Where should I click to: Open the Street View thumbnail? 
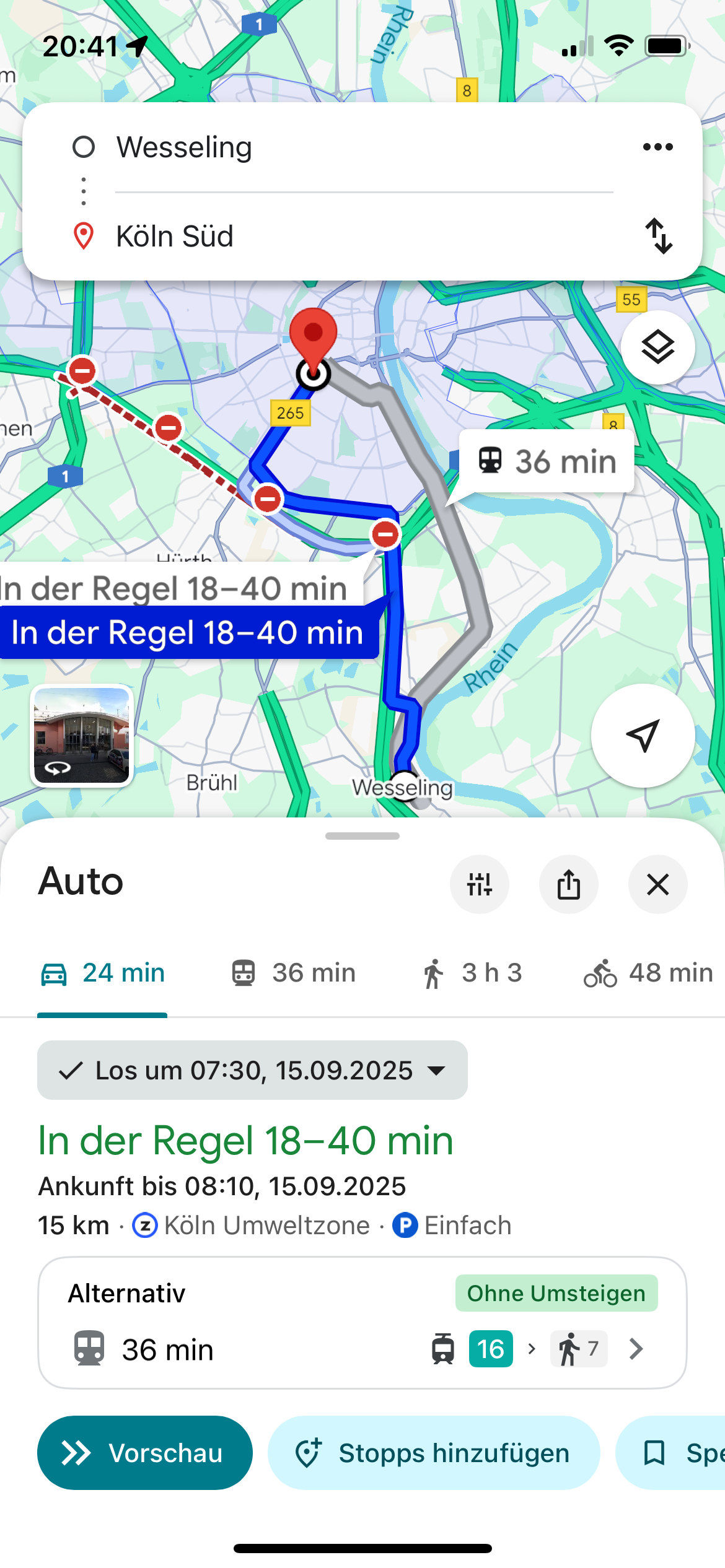coord(82,736)
